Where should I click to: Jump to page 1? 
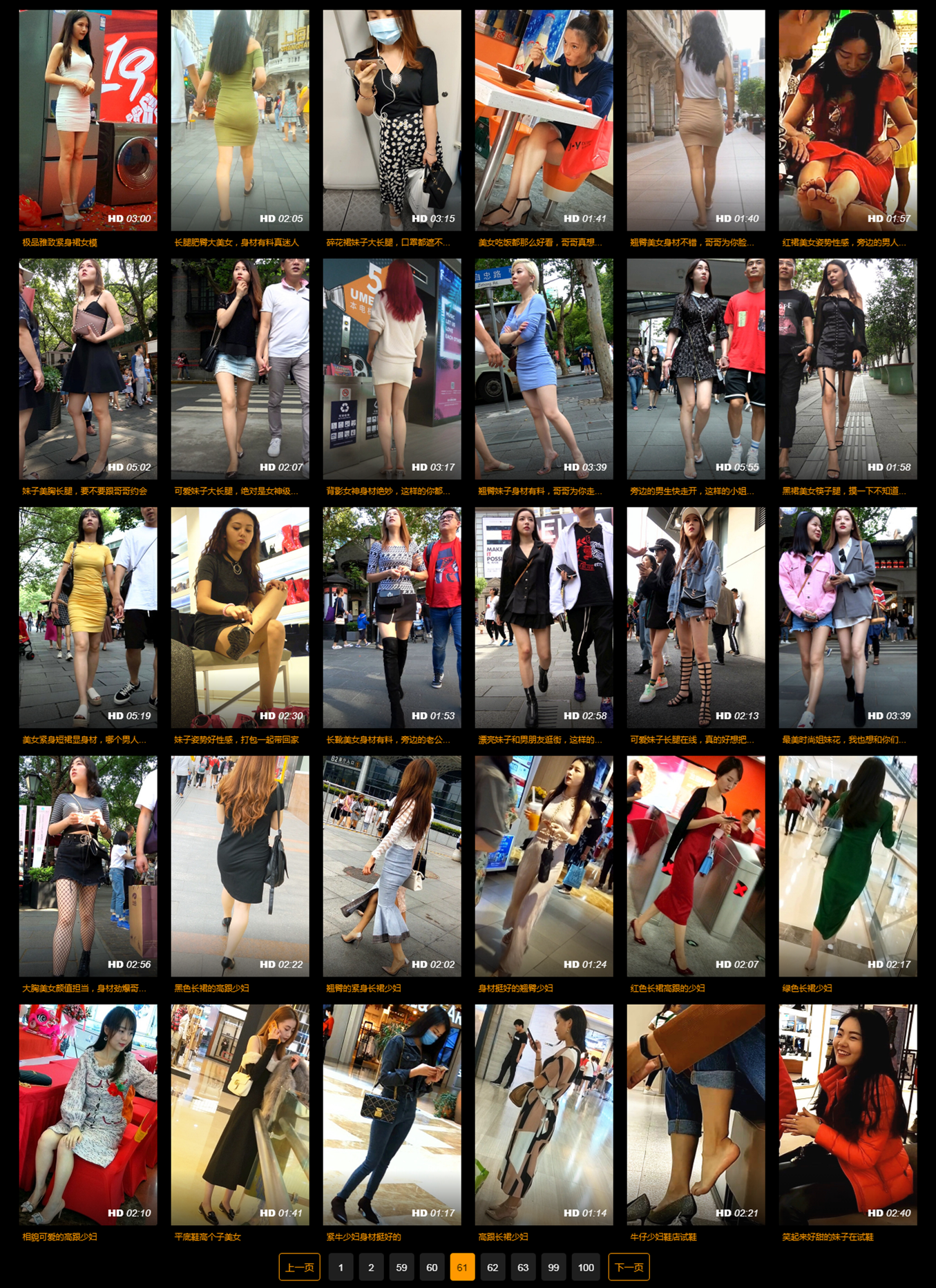[341, 1267]
